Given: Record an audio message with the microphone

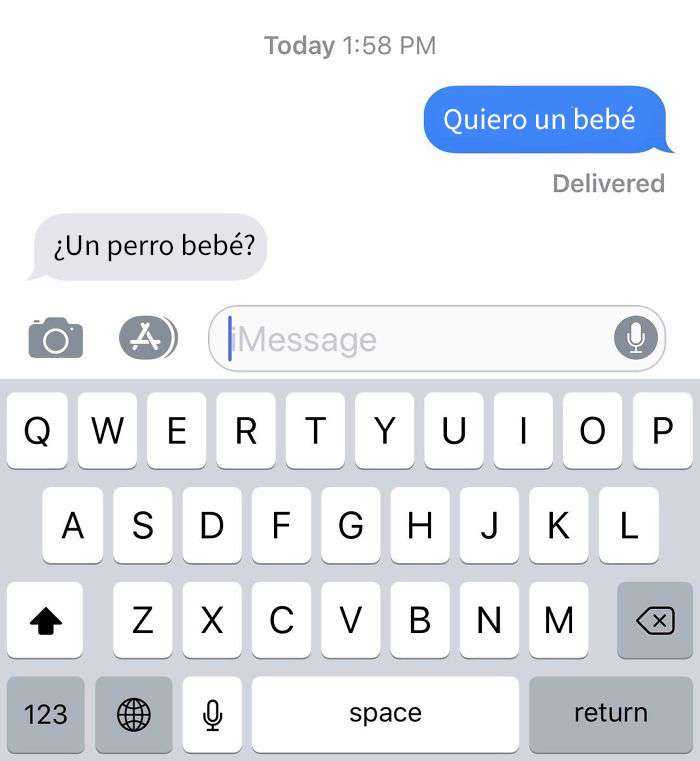Looking at the screenshot, I should coord(636,338).
